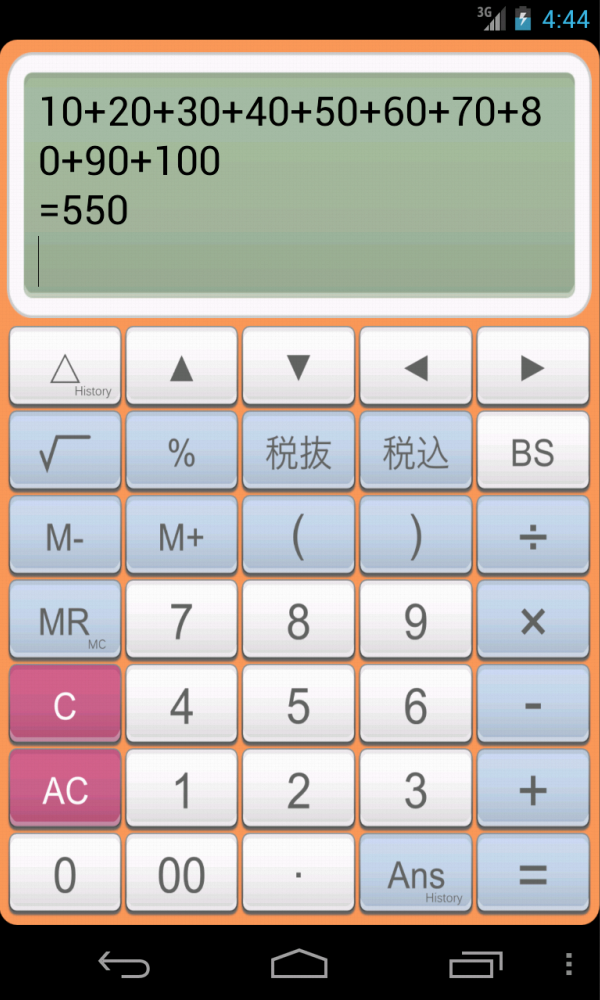Tap the pink C clear key
The image size is (600, 1000).
point(65,705)
